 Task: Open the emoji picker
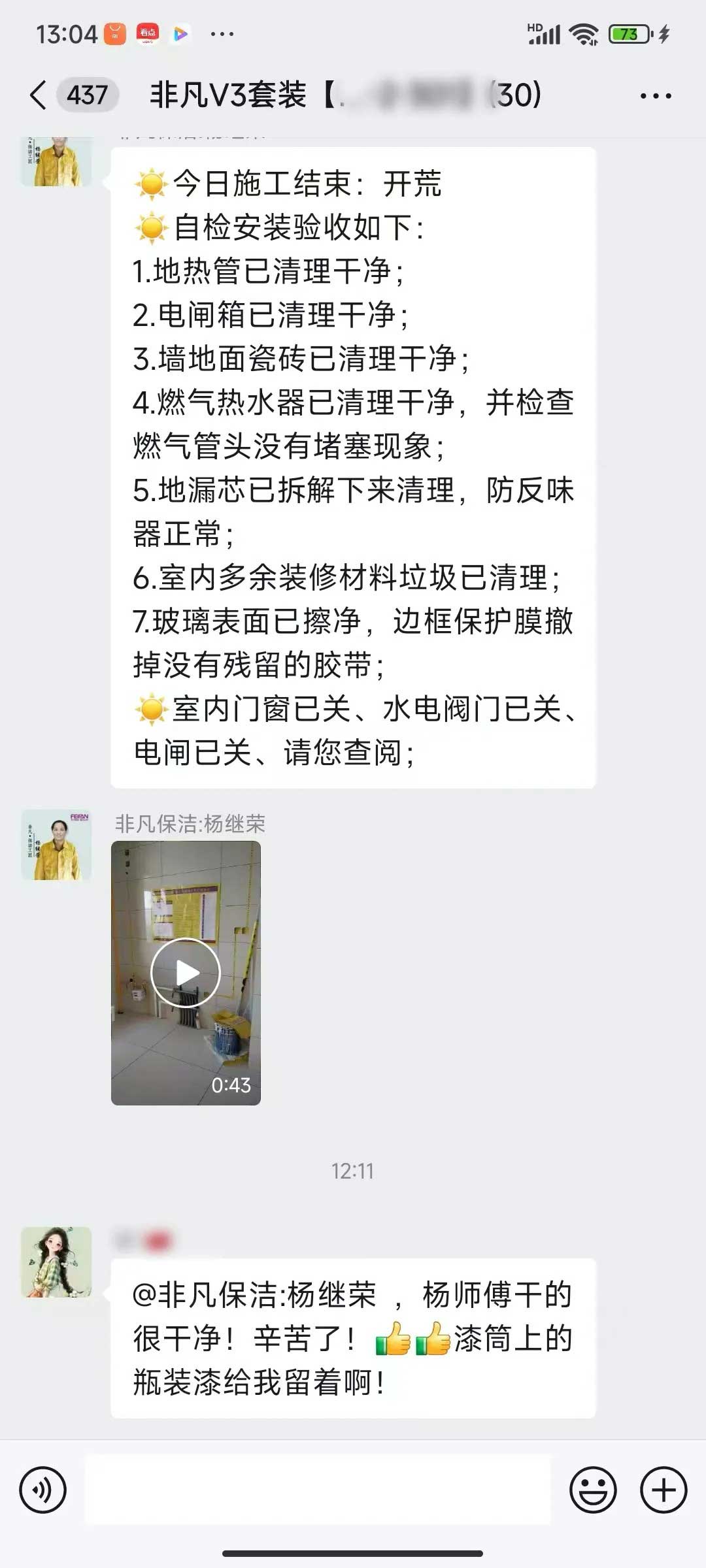[593, 1490]
